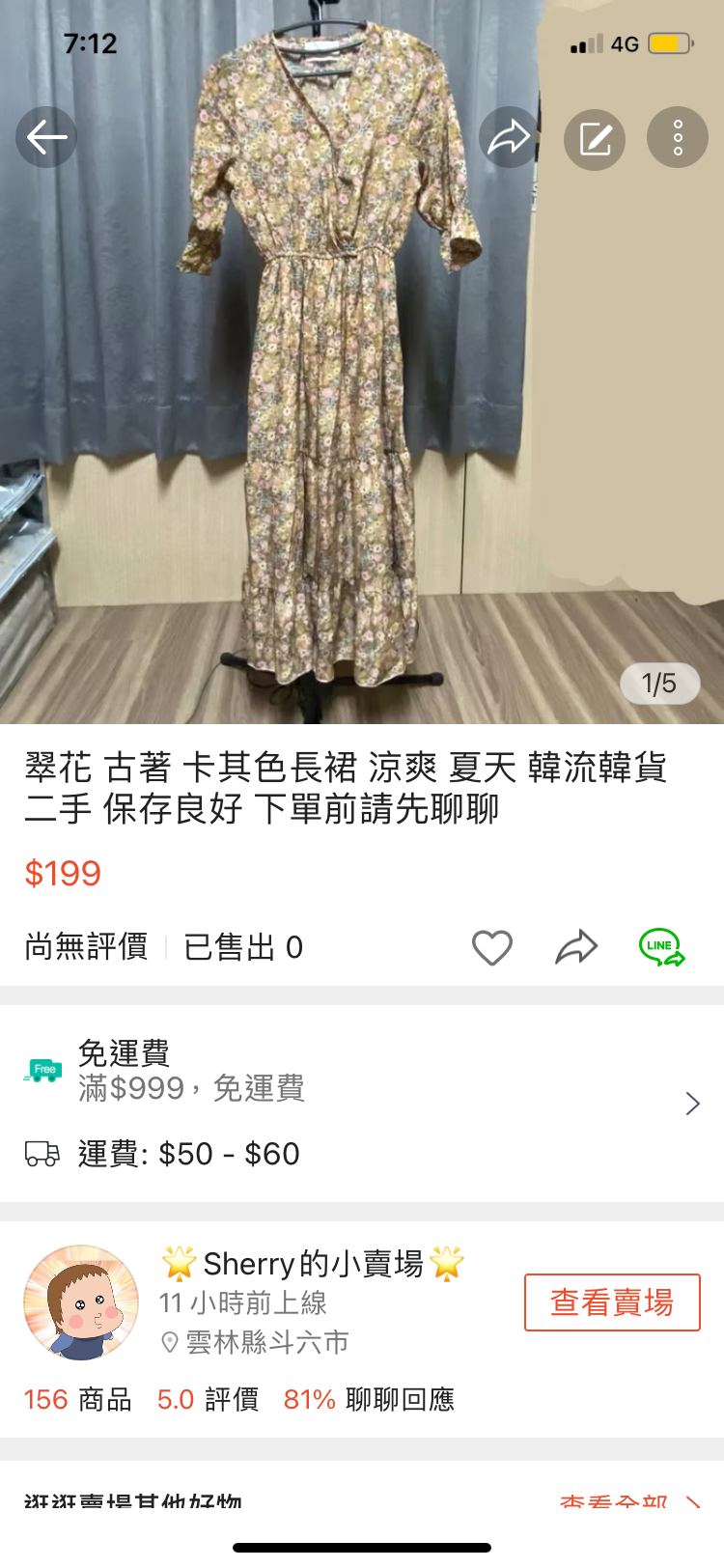
Task: Go back using the arrow icon
Action: pyautogui.click(x=46, y=138)
